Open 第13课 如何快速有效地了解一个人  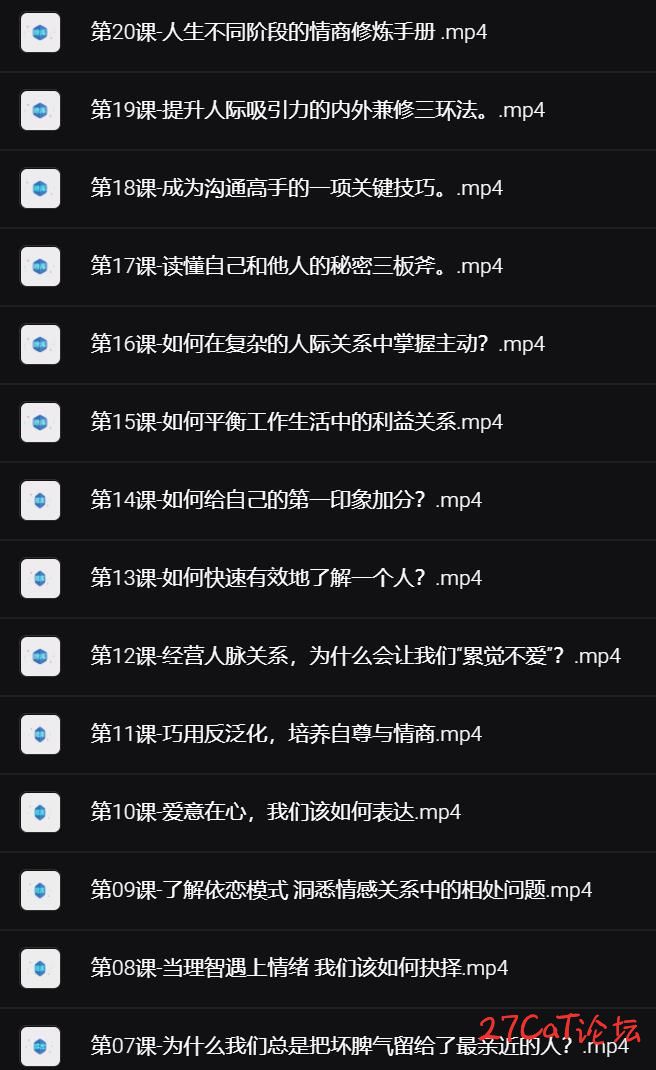(x=286, y=577)
